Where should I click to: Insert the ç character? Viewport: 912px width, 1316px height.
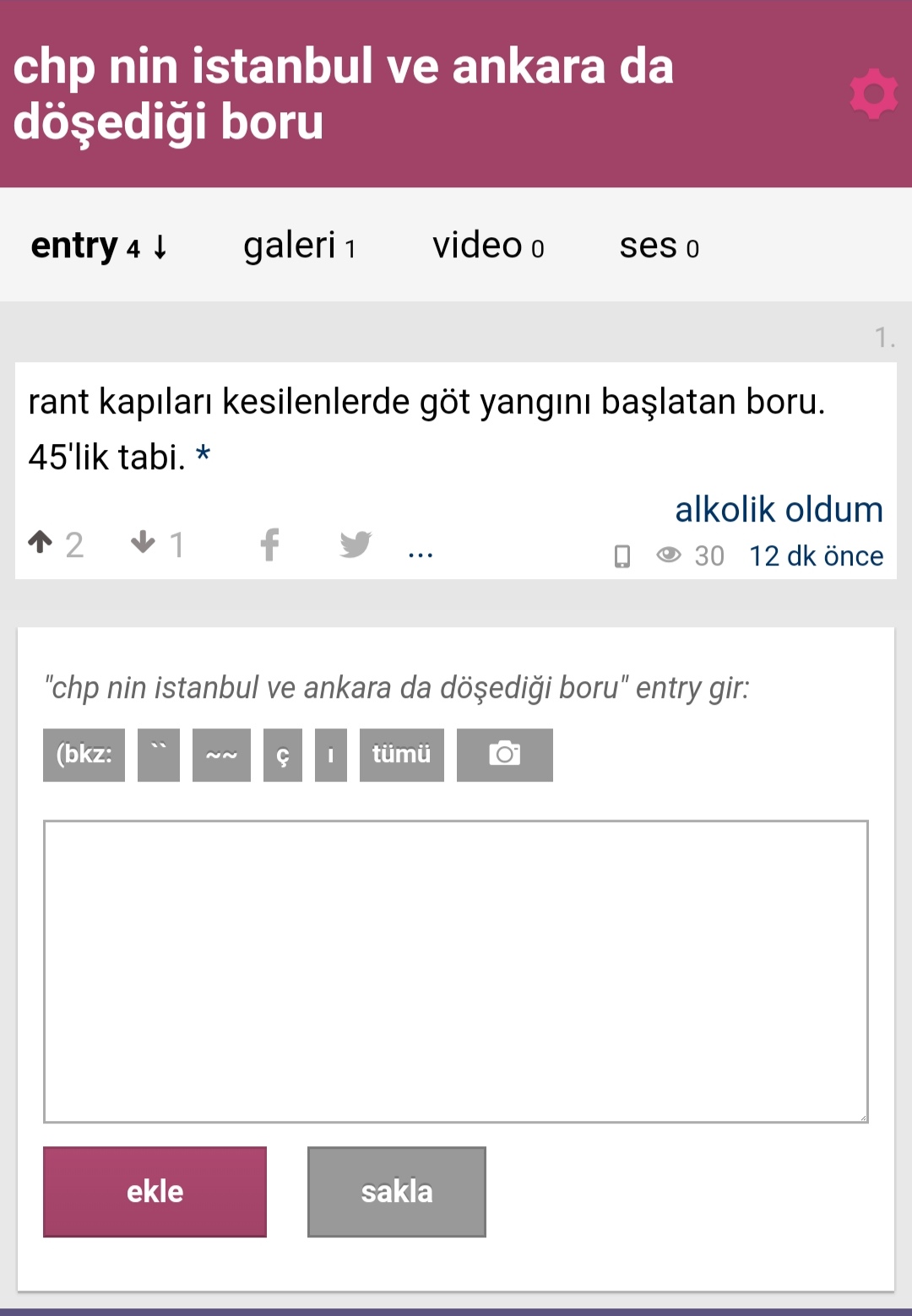point(283,755)
